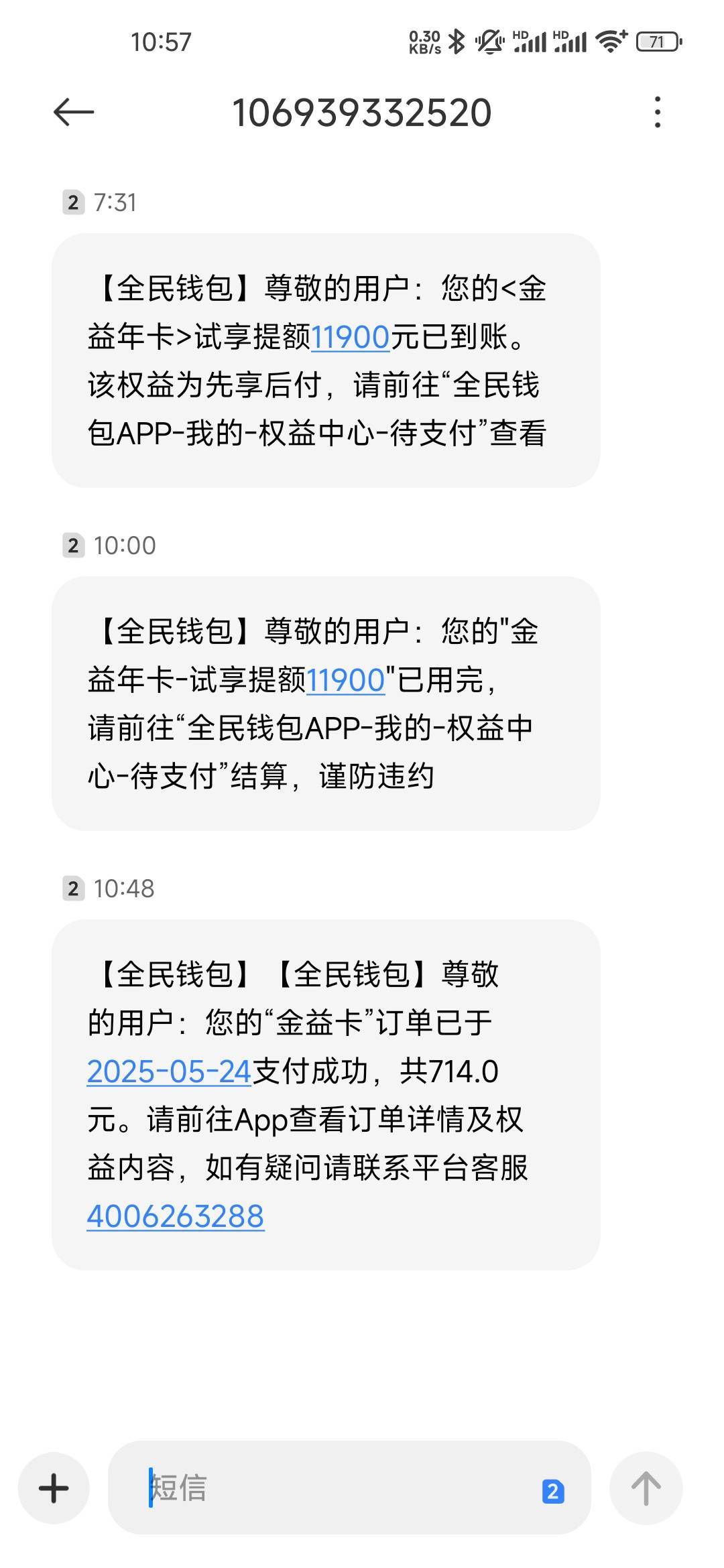Call the customer service number 4006263288
Viewport: 724px width, 1568px height.
tap(176, 1216)
